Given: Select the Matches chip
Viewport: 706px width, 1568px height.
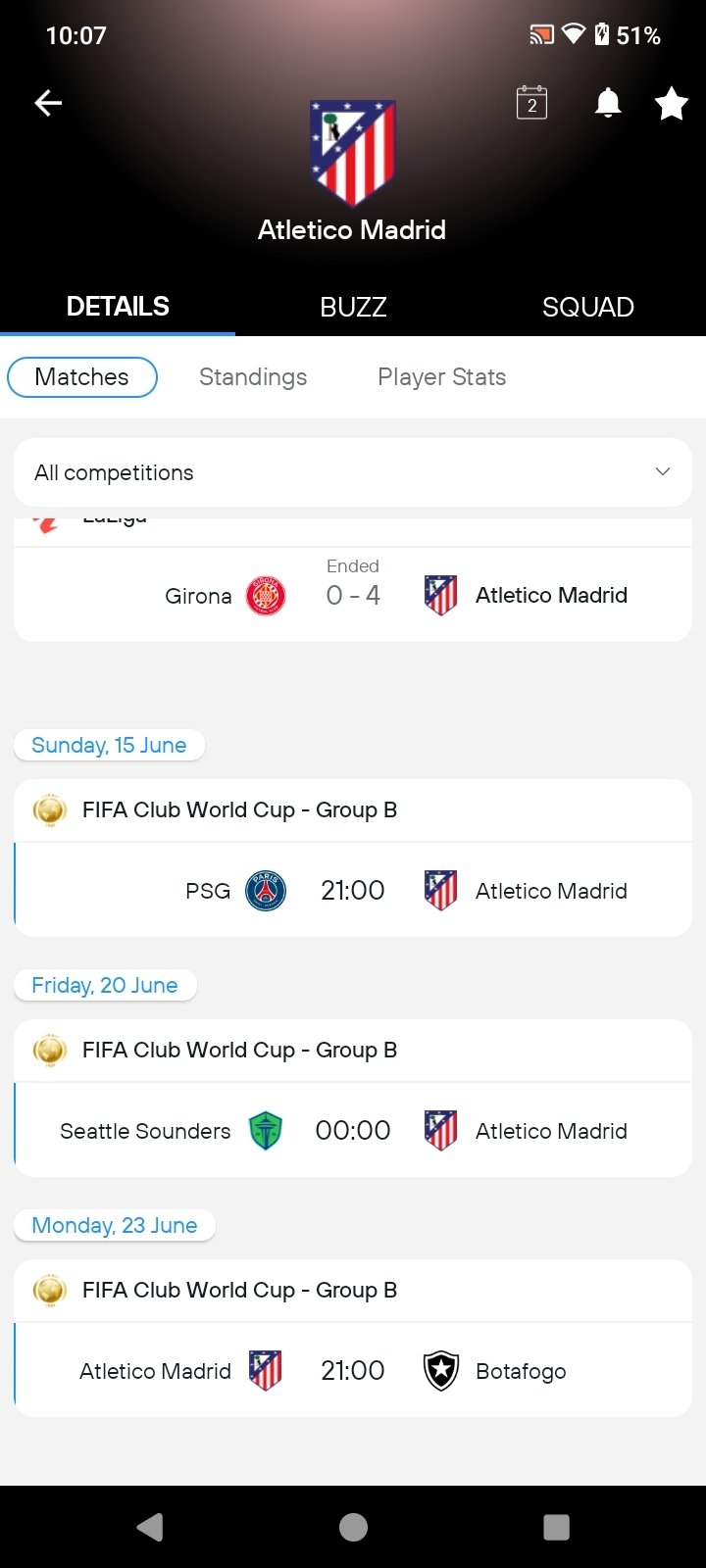Looking at the screenshot, I should 82,377.
